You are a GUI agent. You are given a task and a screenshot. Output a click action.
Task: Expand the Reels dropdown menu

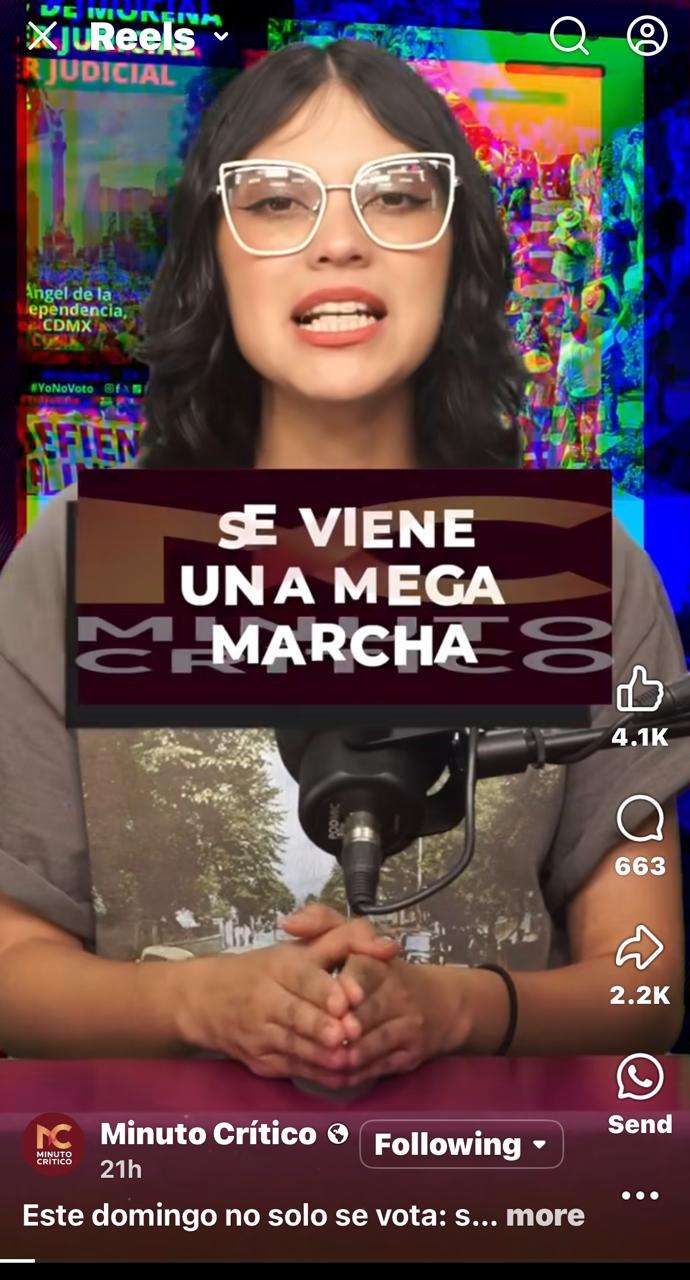click(221, 37)
